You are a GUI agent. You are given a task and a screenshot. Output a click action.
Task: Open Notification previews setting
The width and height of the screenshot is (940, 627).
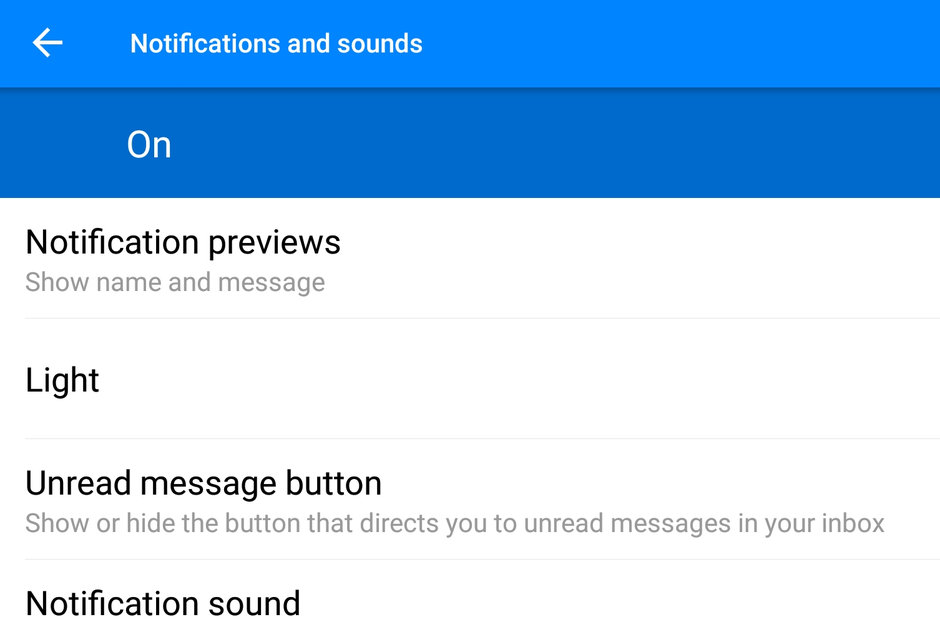click(183, 258)
